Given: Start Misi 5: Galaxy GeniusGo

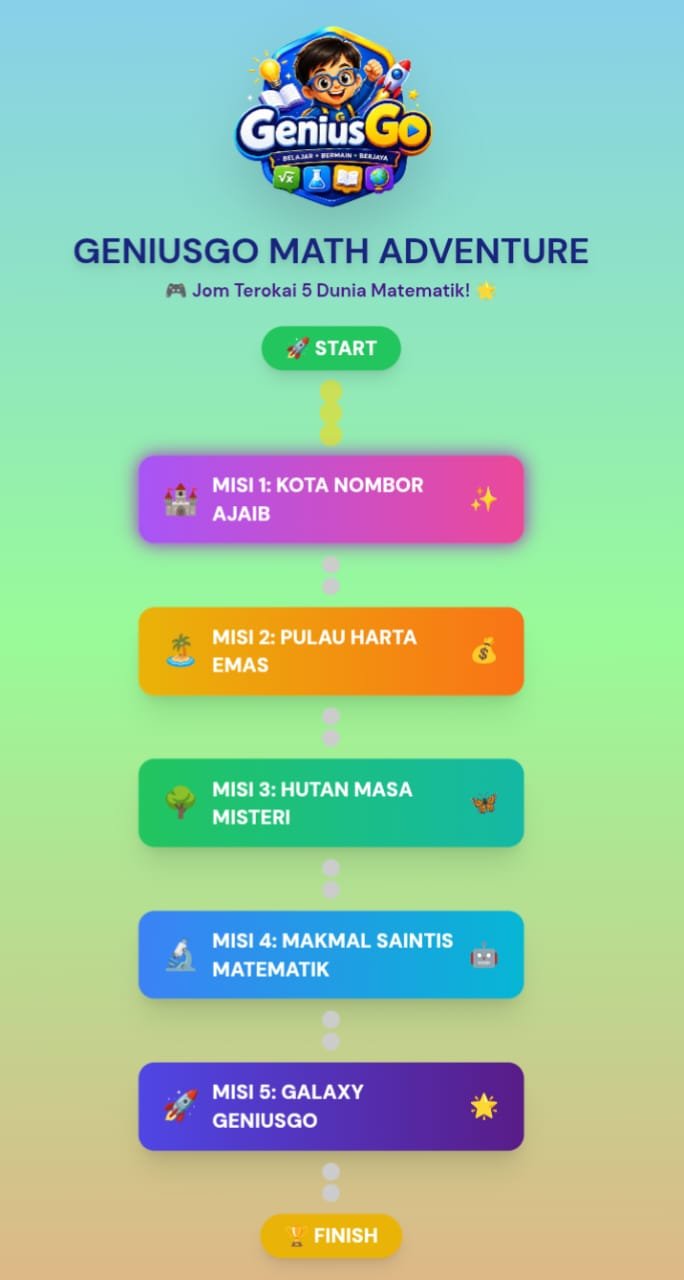Looking at the screenshot, I should 331,1106.
